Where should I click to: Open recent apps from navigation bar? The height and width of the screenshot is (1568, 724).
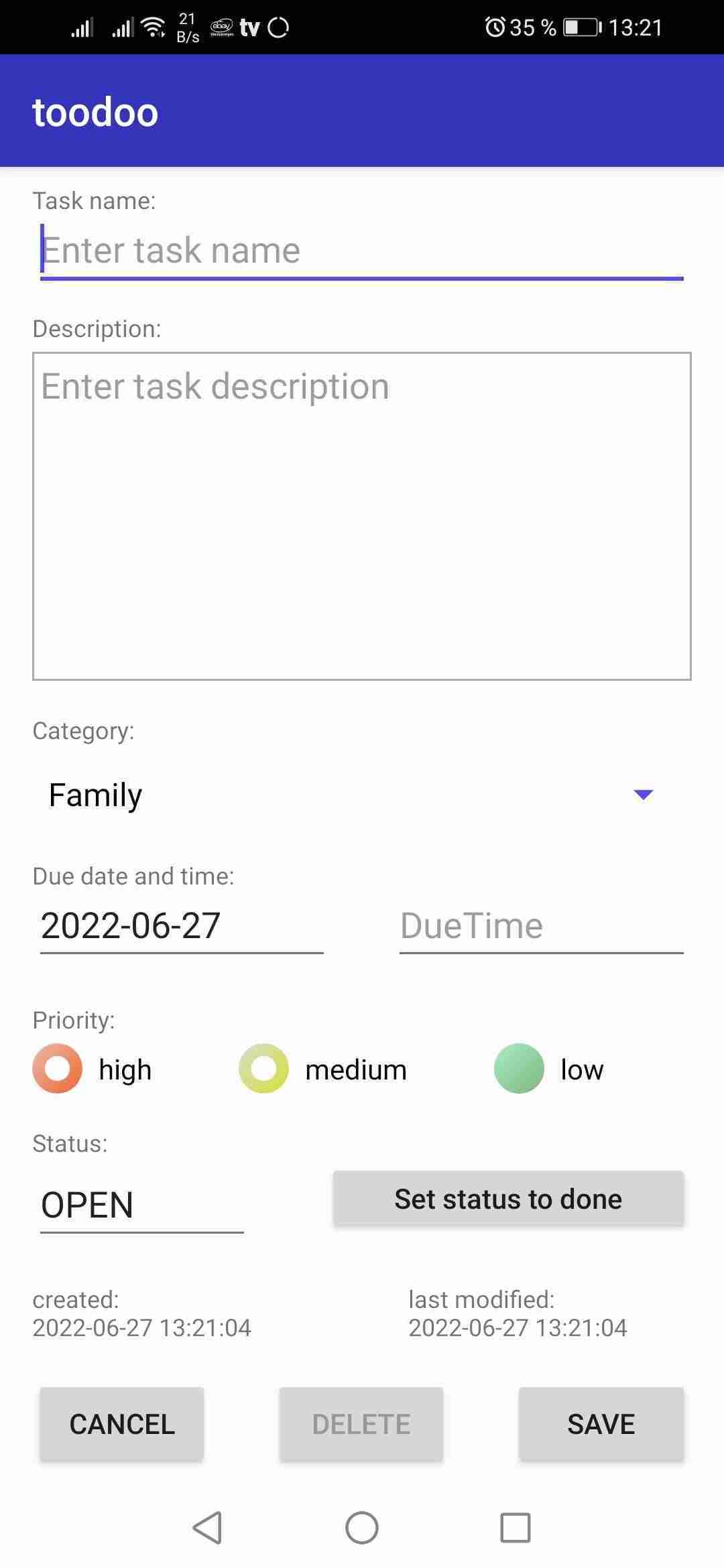516,1528
